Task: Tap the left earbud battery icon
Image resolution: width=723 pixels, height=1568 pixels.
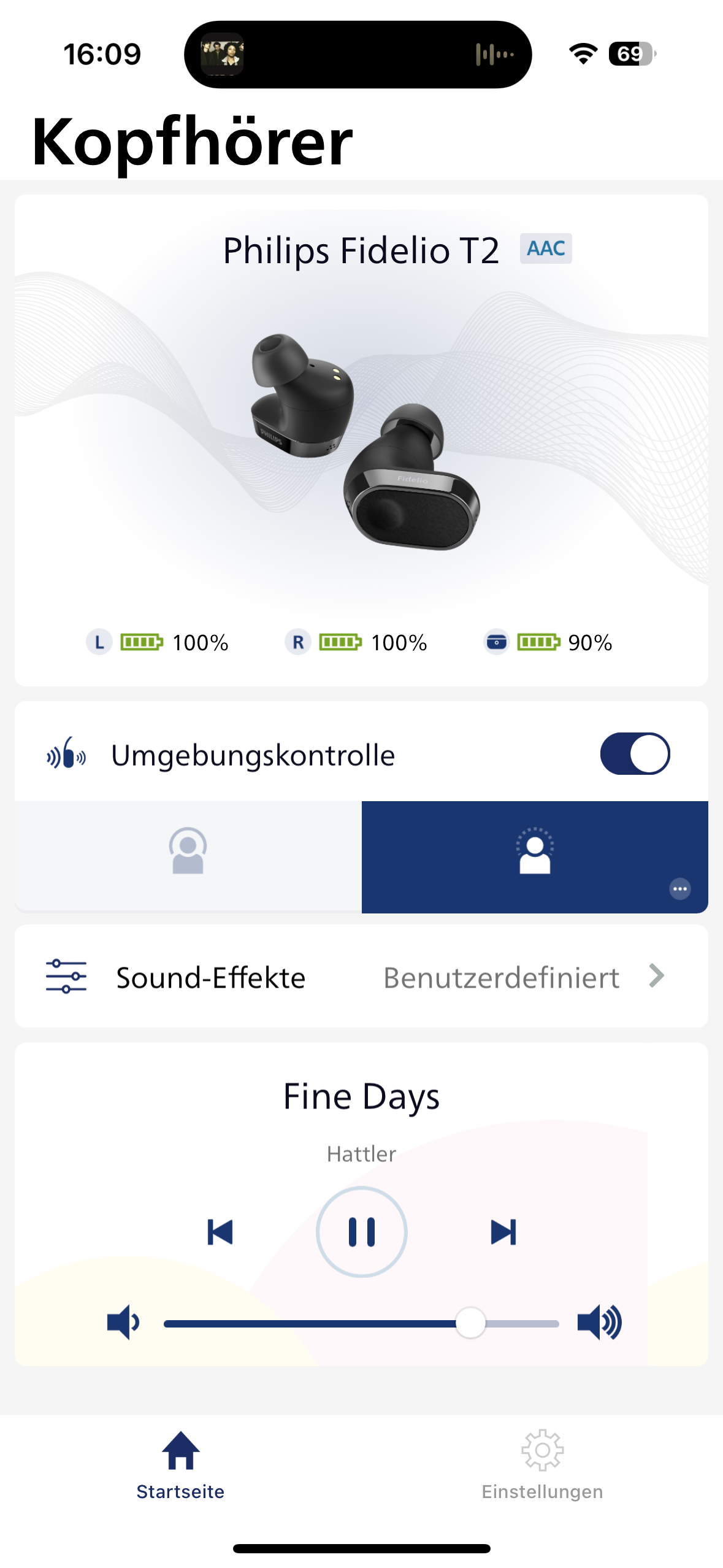Action: [x=140, y=643]
